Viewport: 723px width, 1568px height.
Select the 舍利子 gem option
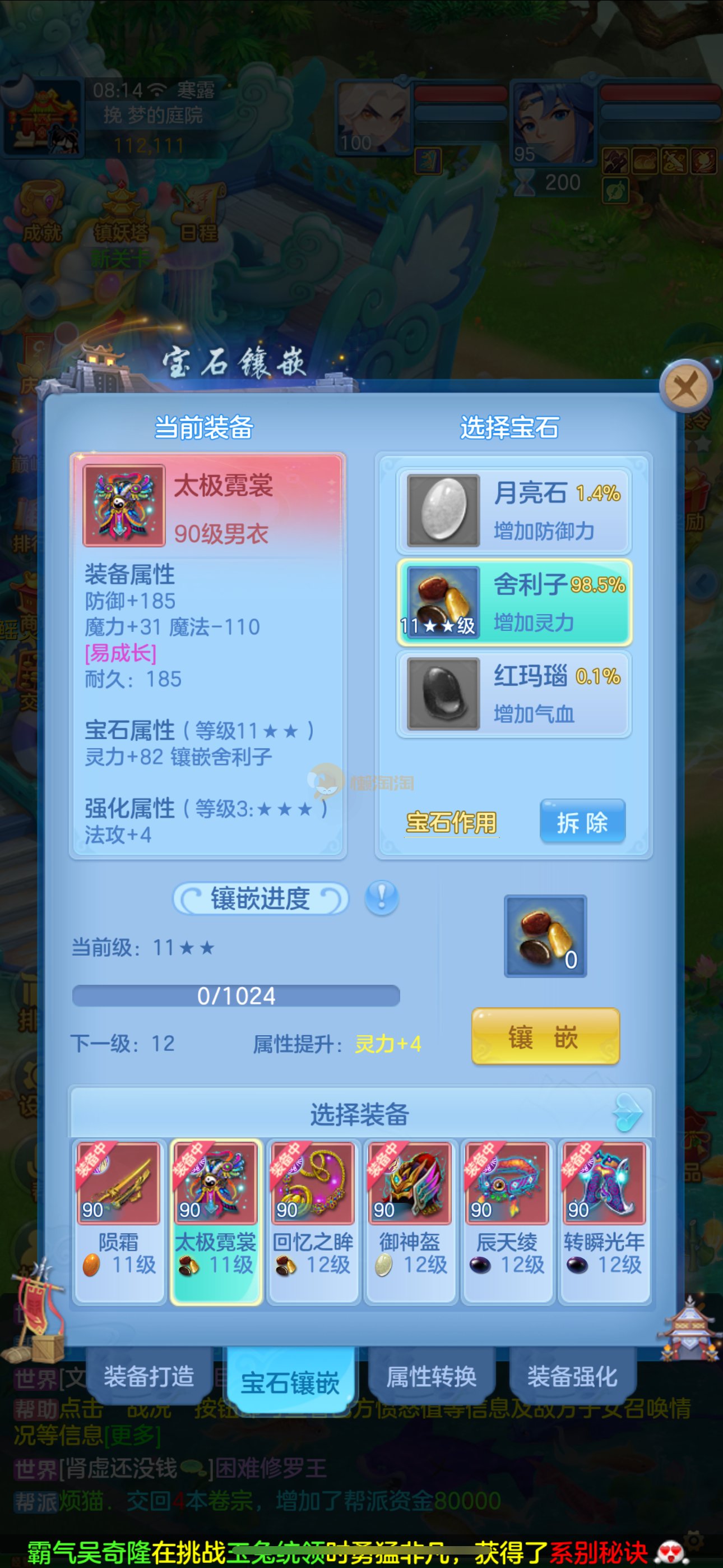(x=515, y=602)
